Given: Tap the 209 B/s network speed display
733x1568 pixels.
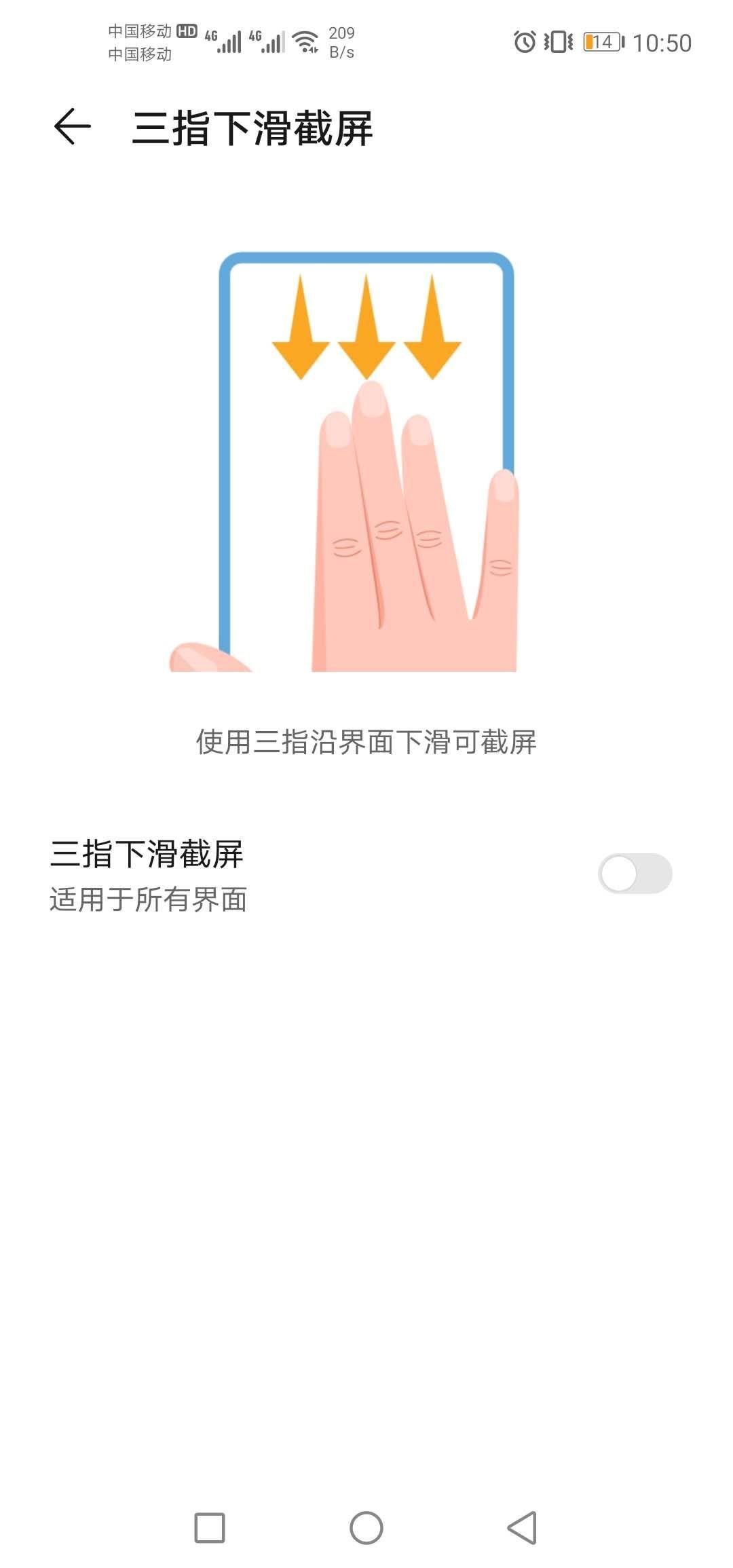Looking at the screenshot, I should tap(342, 42).
